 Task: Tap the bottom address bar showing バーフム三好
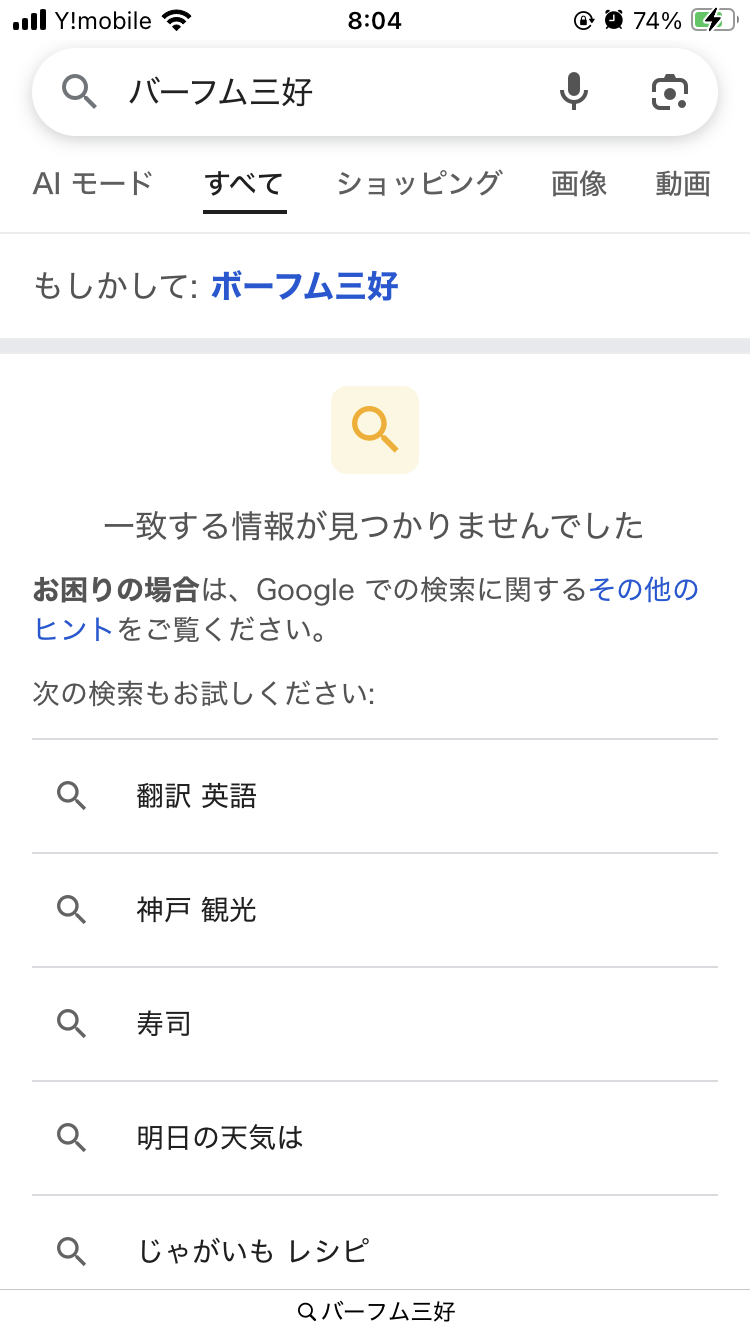376,1311
